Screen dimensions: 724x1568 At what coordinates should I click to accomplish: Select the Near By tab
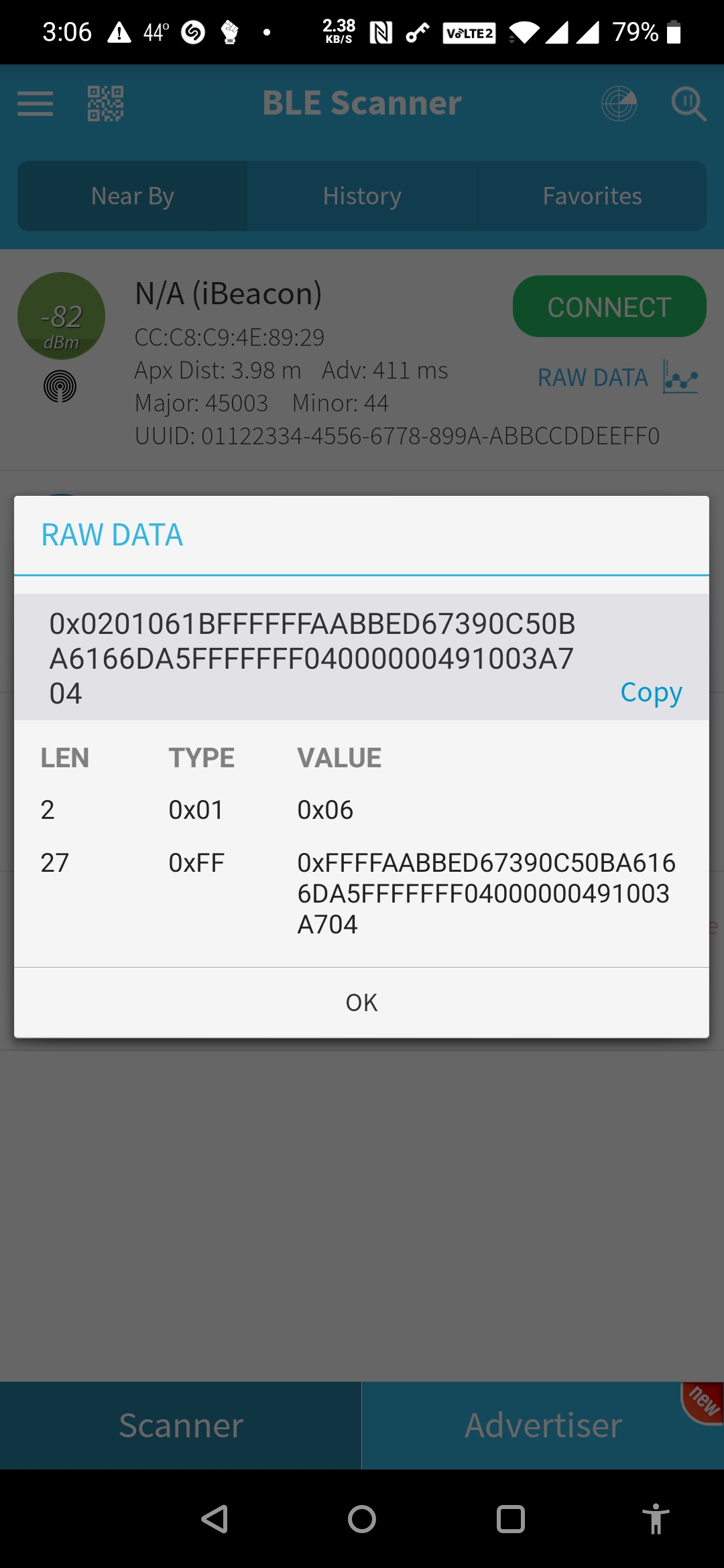[x=132, y=196]
